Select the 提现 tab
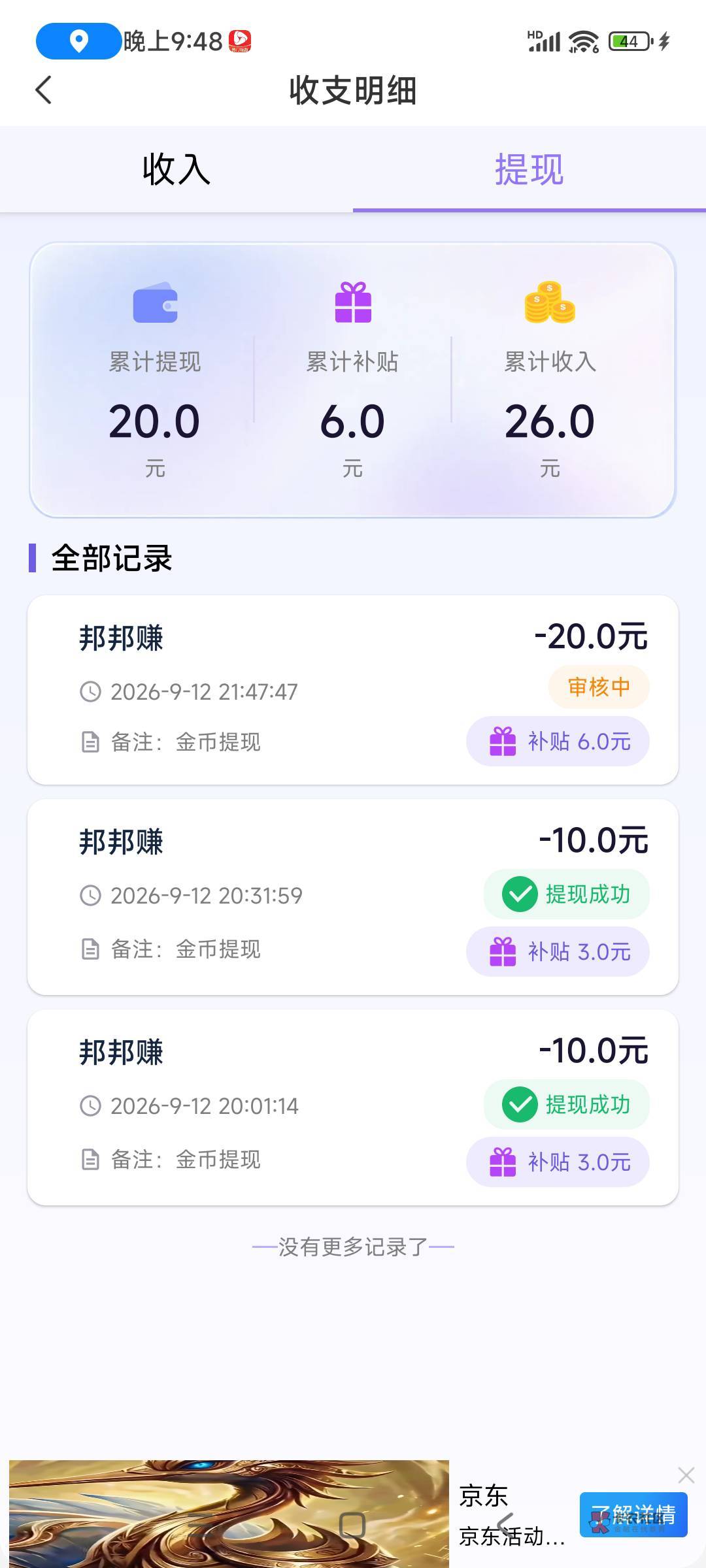 (x=529, y=169)
